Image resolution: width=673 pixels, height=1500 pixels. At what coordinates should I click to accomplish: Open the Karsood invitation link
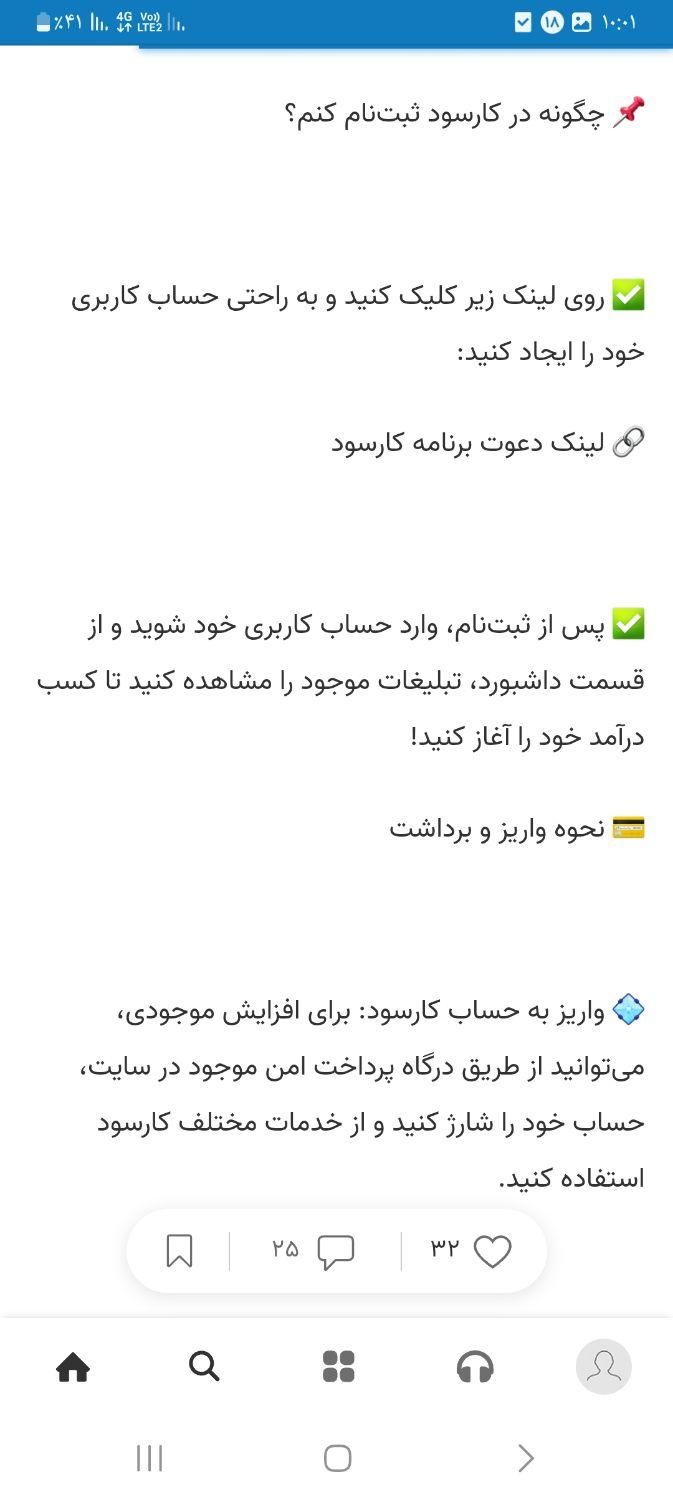[470, 442]
